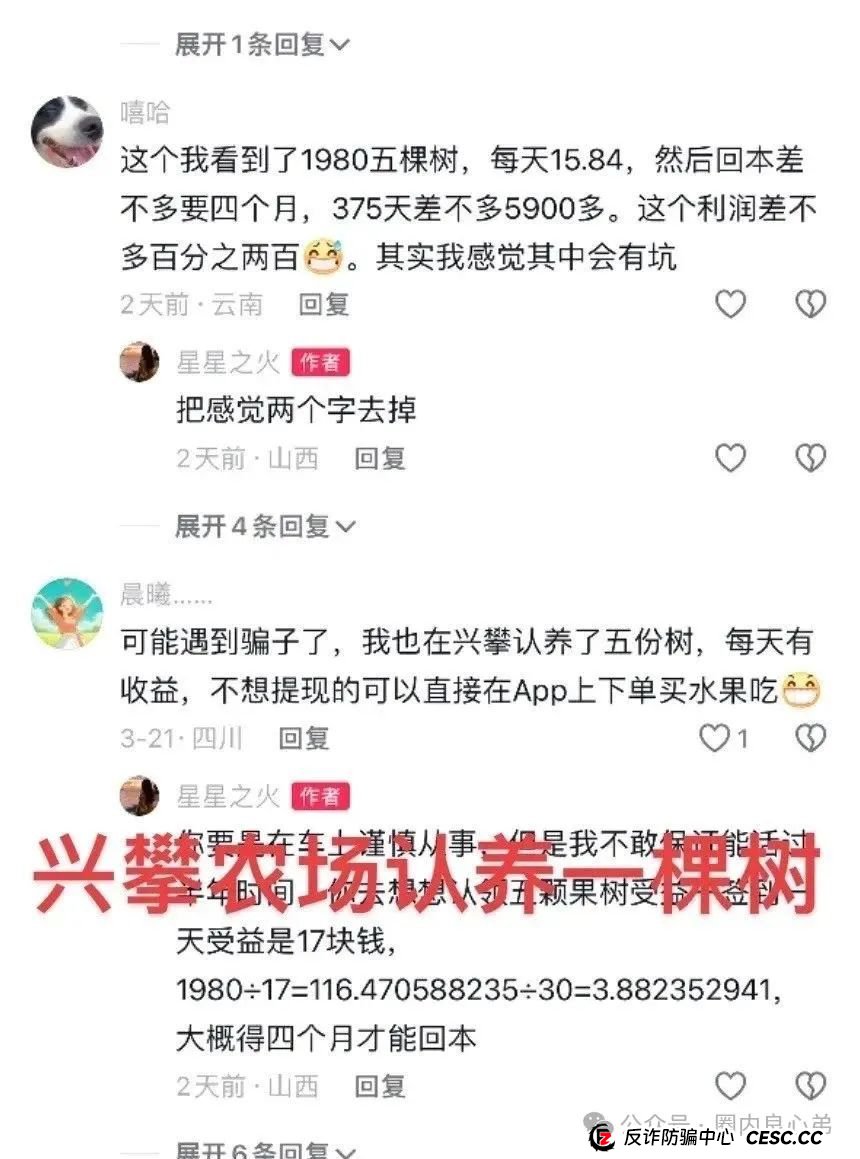Reply to 晨曦's comment from 四川
This screenshot has width=860, height=1159.
click(303, 739)
